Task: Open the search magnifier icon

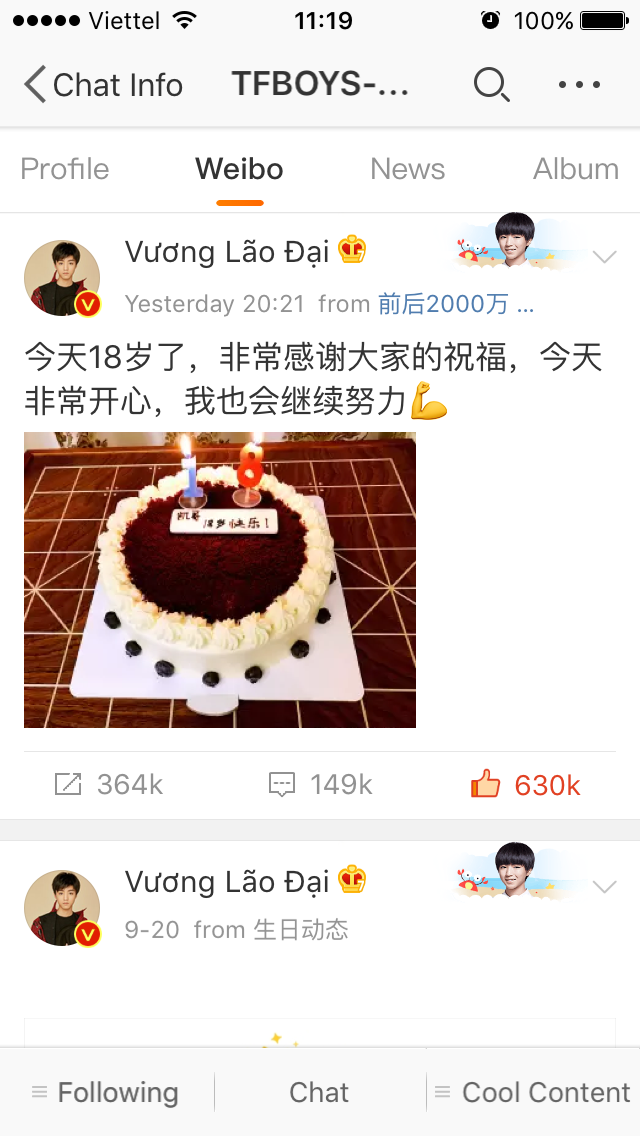Action: click(x=491, y=85)
